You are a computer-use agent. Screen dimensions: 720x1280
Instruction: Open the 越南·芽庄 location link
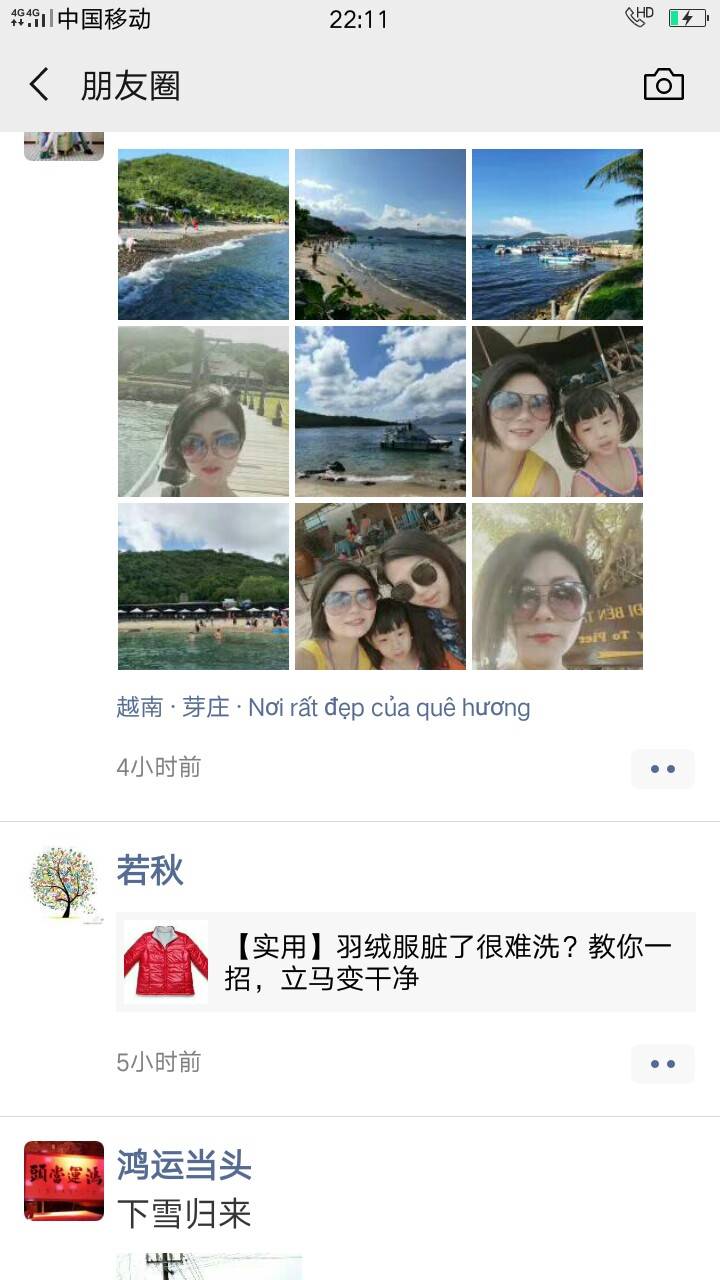pyautogui.click(x=323, y=708)
